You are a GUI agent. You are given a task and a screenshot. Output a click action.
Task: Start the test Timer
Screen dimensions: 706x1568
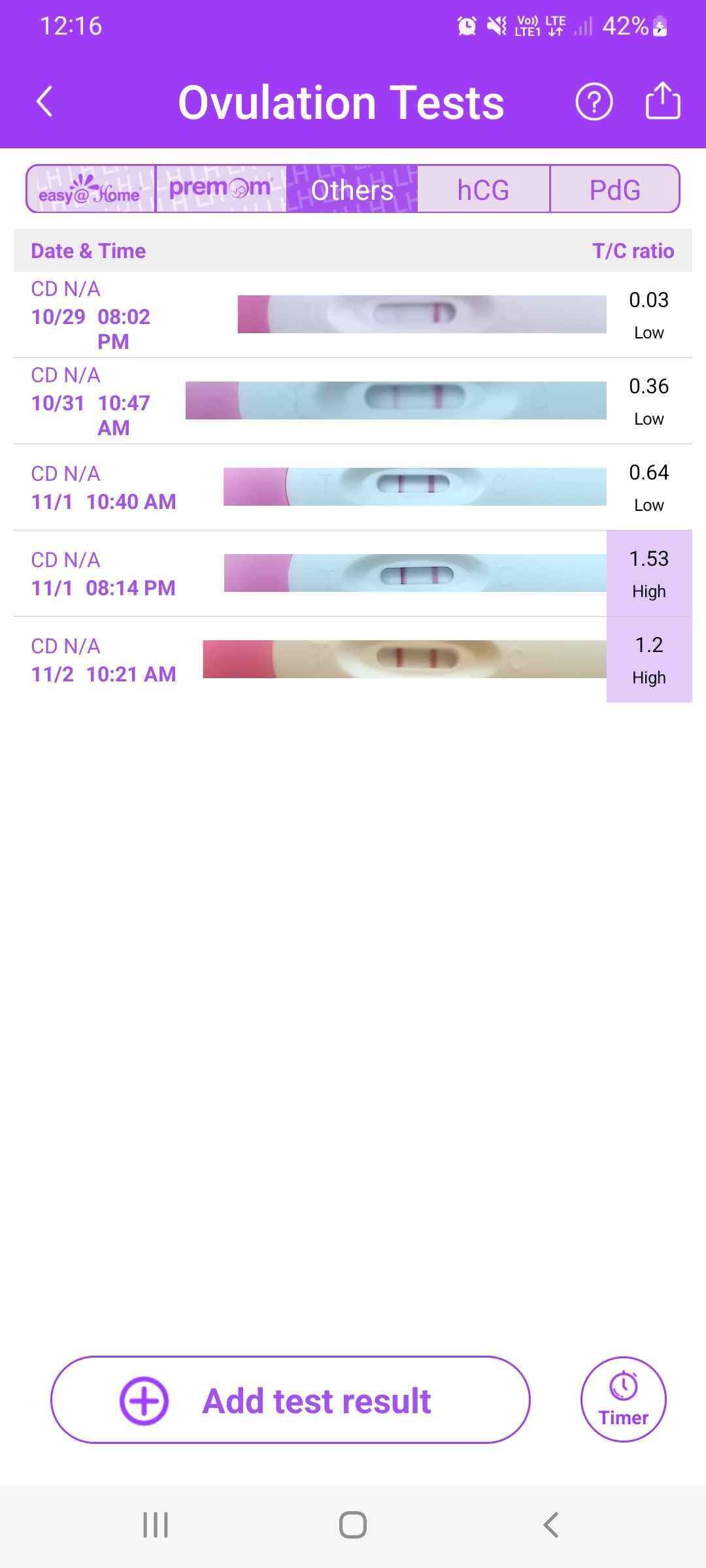click(623, 1399)
